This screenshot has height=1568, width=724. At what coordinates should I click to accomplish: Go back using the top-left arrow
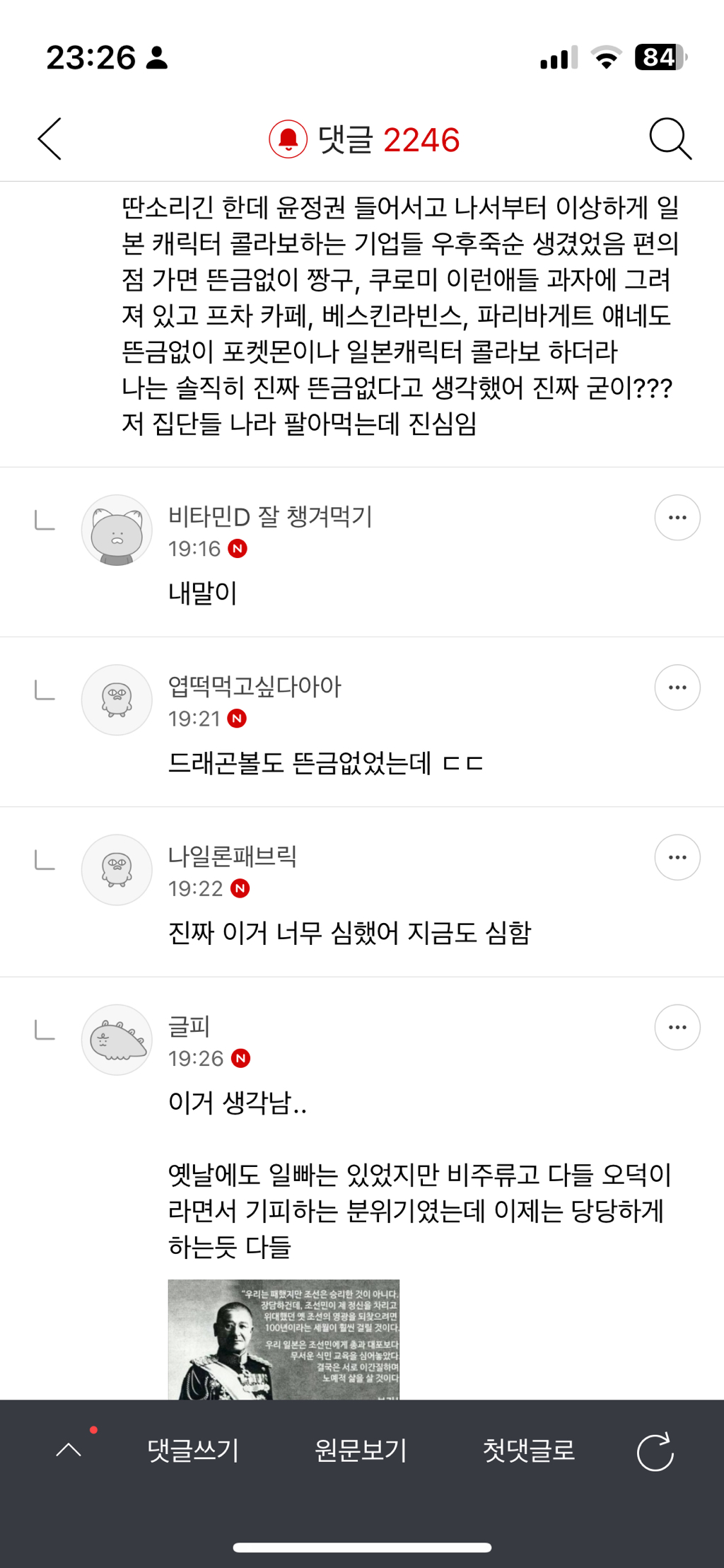point(49,139)
